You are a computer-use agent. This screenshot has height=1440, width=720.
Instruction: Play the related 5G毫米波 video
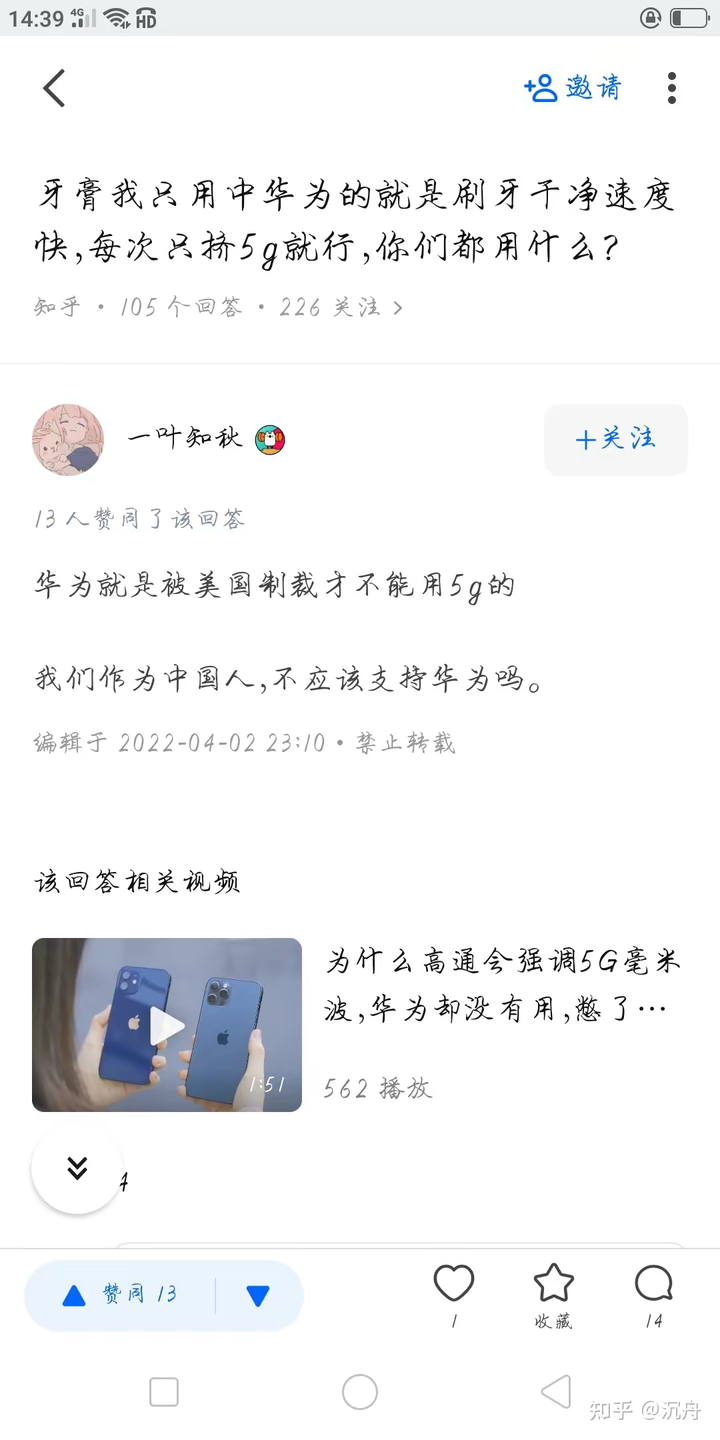coord(167,1024)
